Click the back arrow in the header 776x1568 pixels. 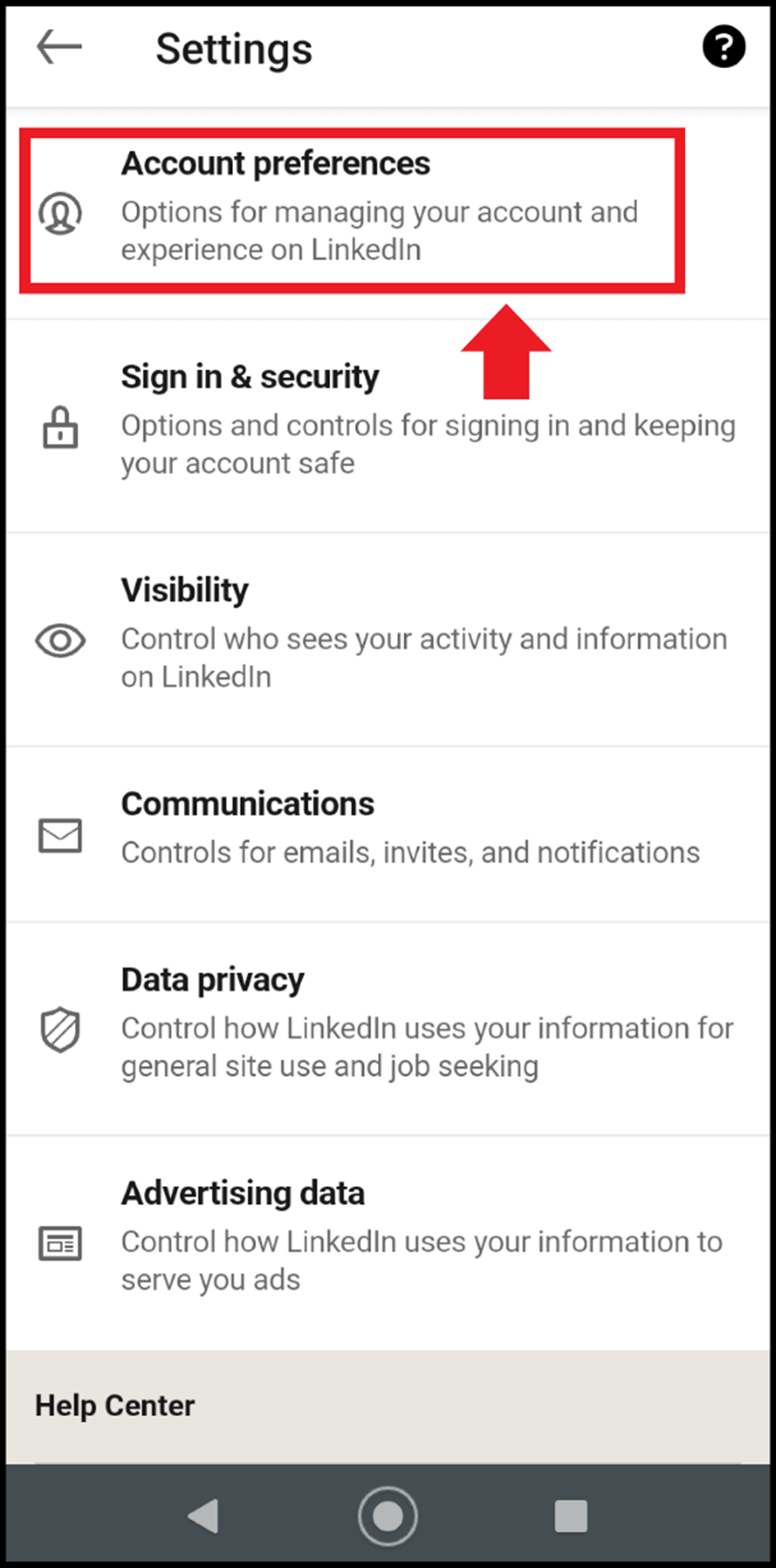click(x=57, y=47)
